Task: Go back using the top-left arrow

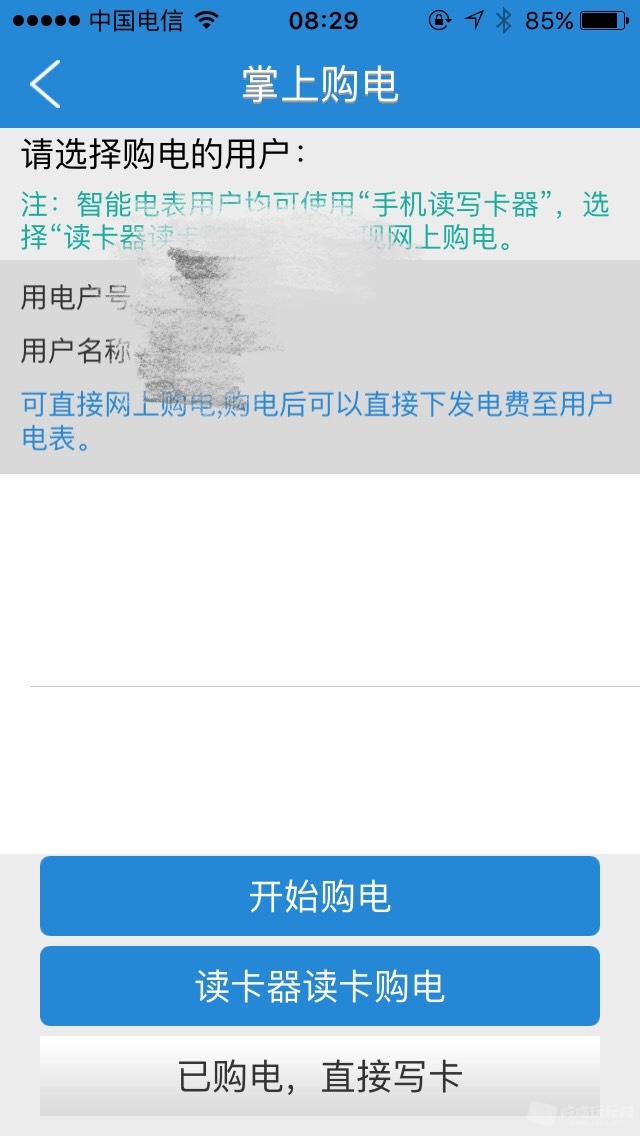Action: pyautogui.click(x=45, y=84)
